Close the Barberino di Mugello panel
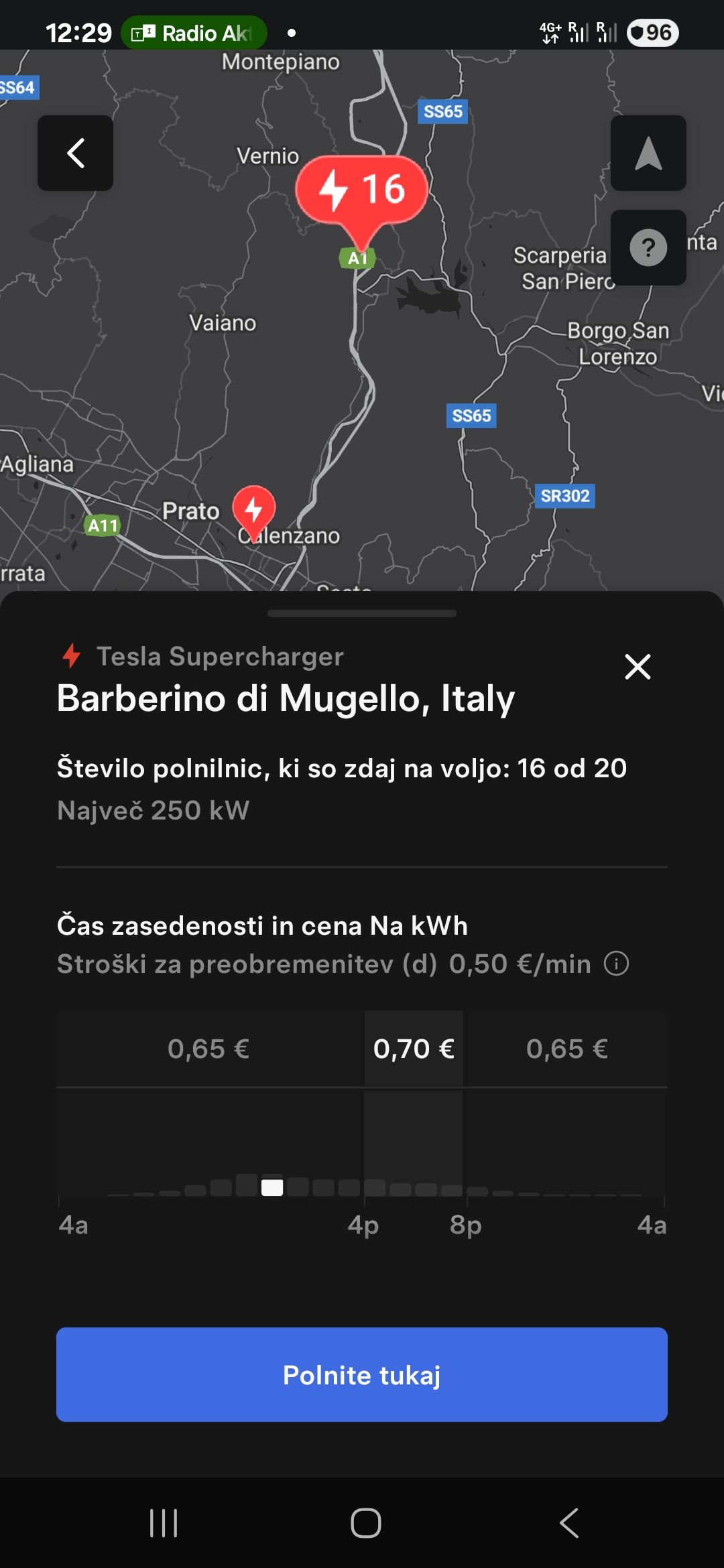 (x=638, y=667)
